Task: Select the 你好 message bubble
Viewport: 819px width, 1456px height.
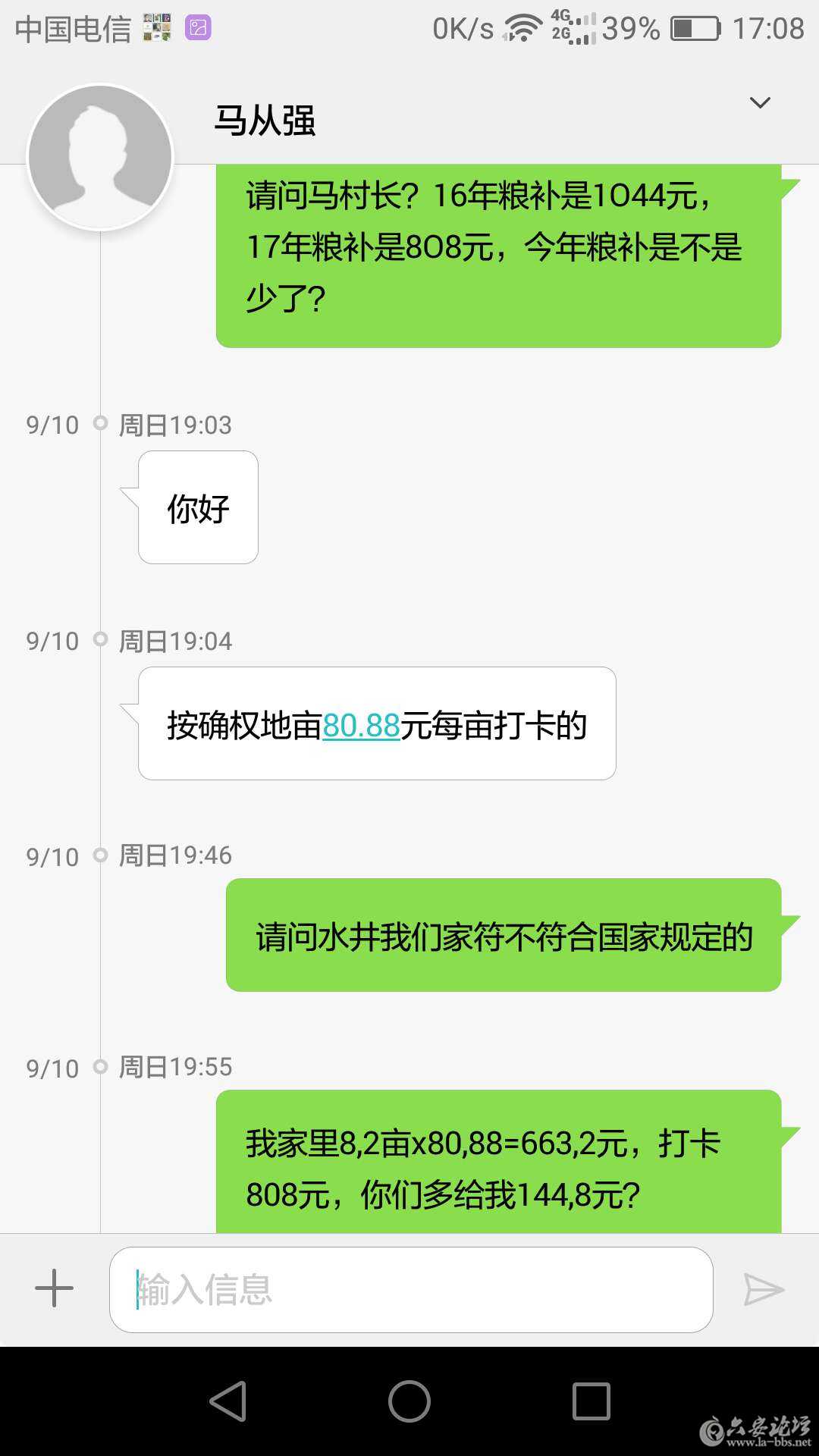Action: click(196, 507)
